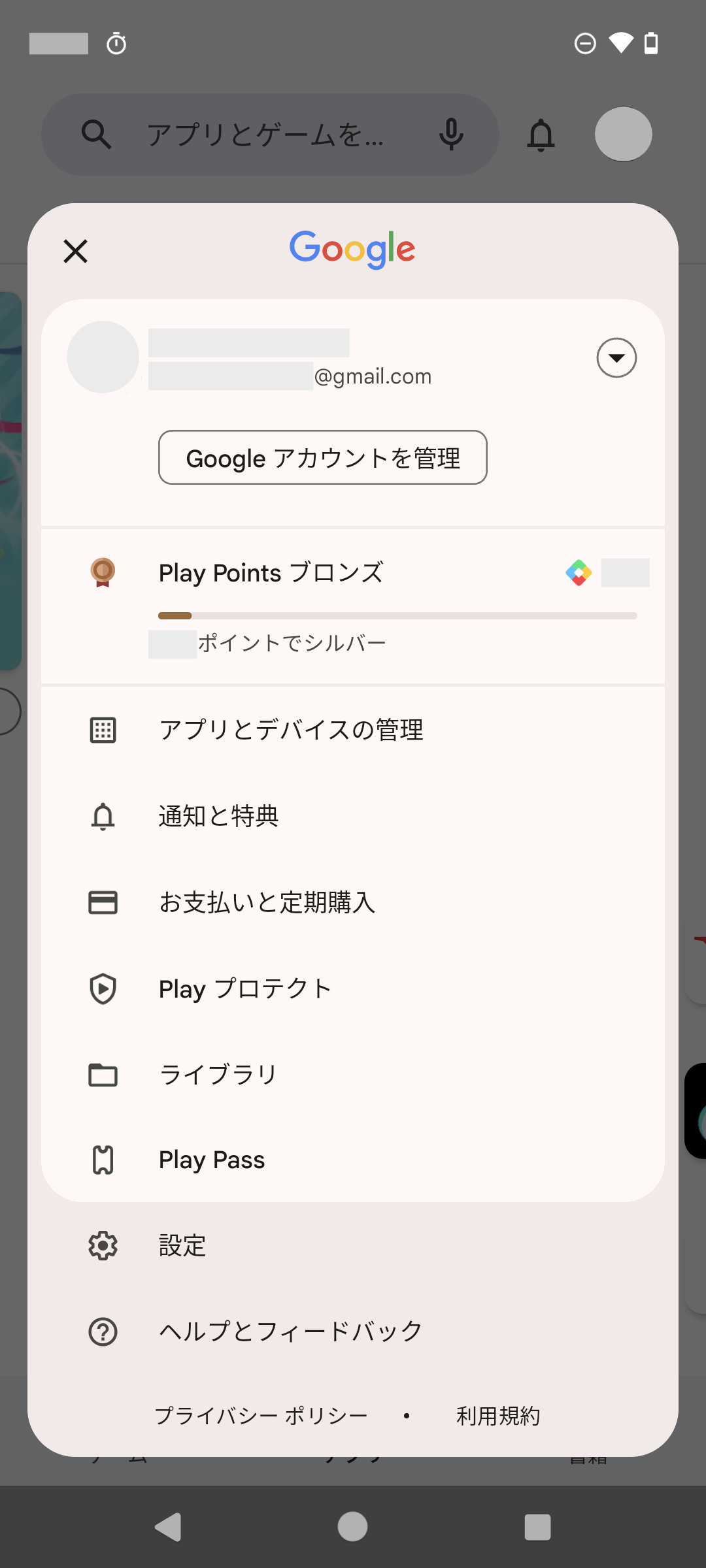The image size is (706, 1568).
Task: Expand the account switcher arrow
Action: (616, 357)
